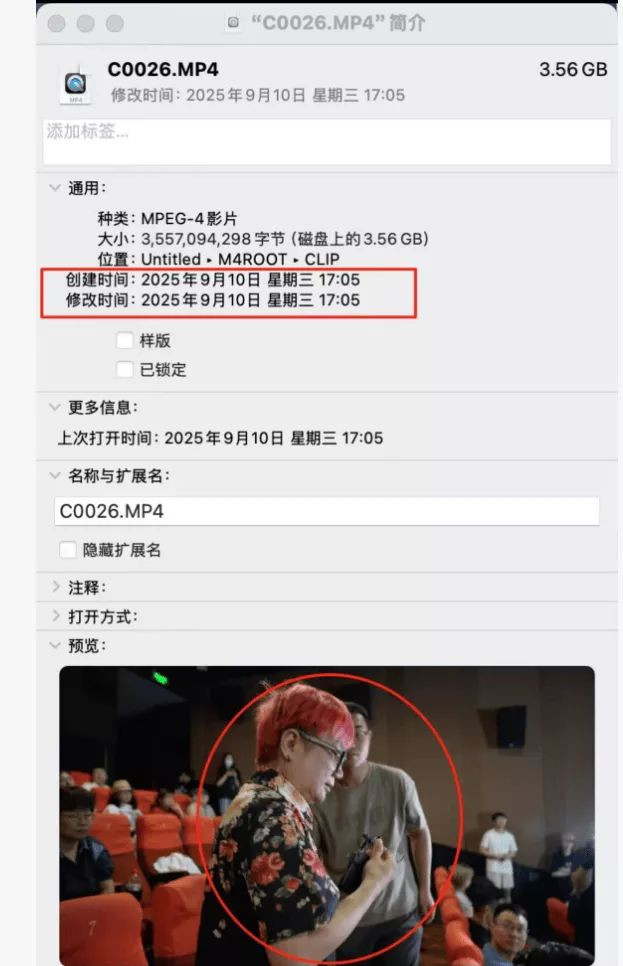Collapse the 更多信息 section

(54, 407)
